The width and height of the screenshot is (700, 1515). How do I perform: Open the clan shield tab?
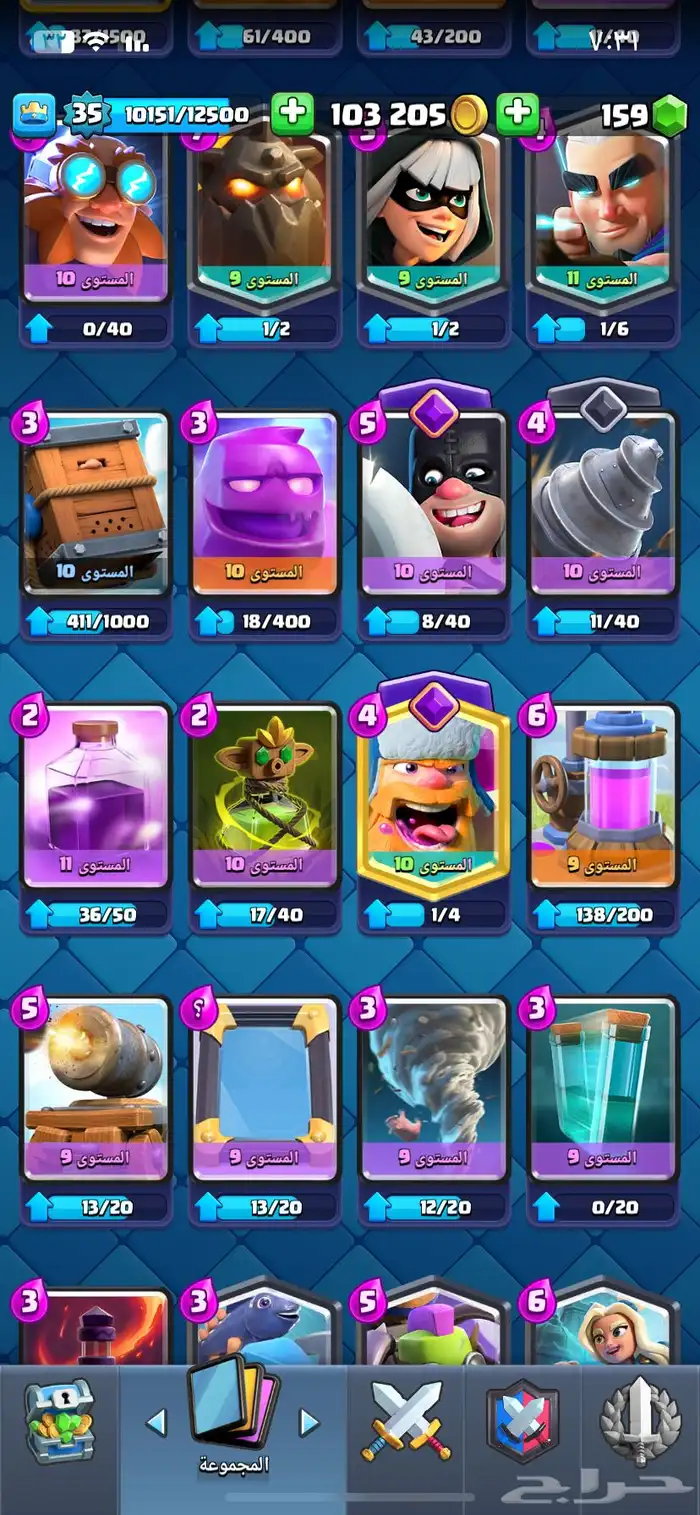point(522,1422)
